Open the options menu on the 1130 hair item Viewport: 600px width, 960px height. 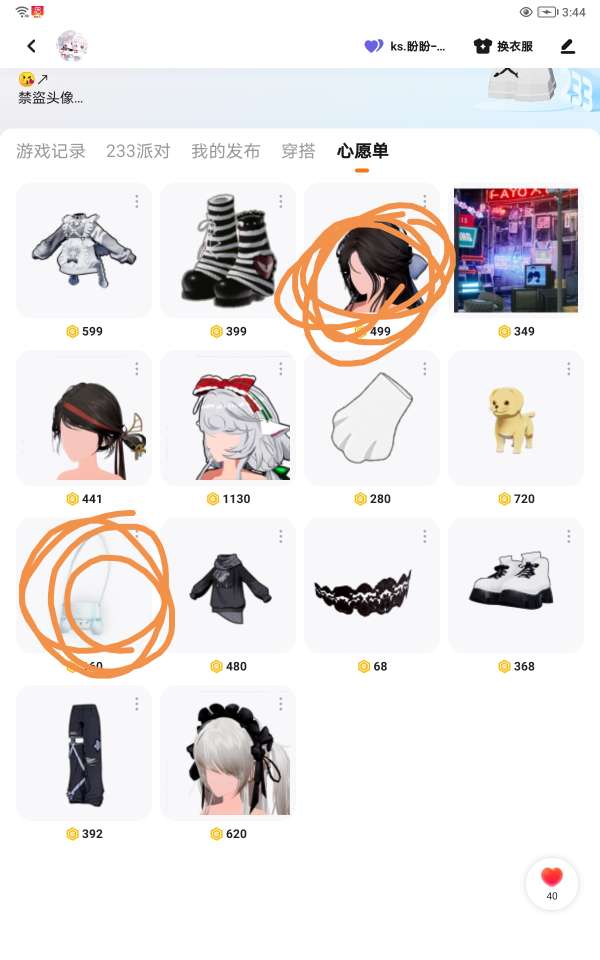point(280,369)
